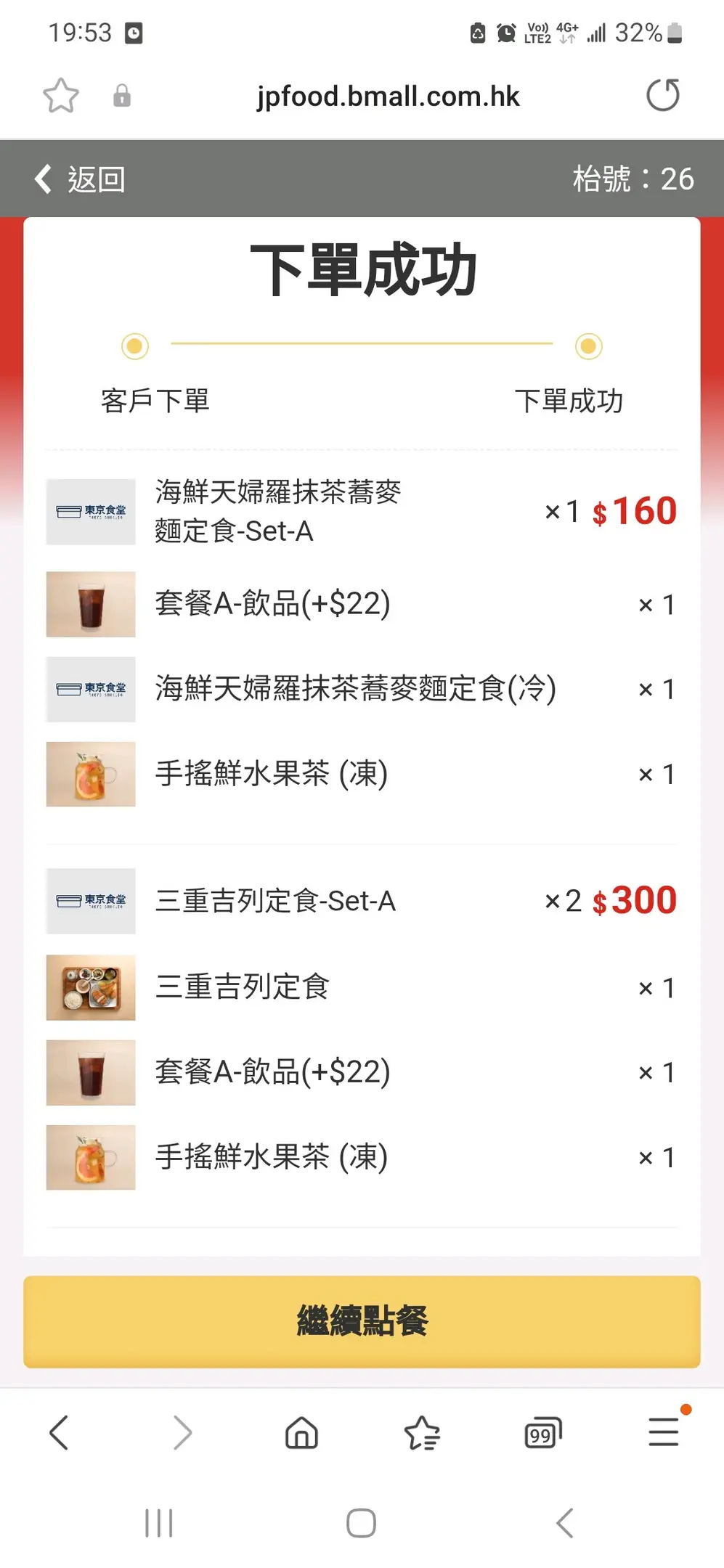Open the browser menu

(663, 1434)
